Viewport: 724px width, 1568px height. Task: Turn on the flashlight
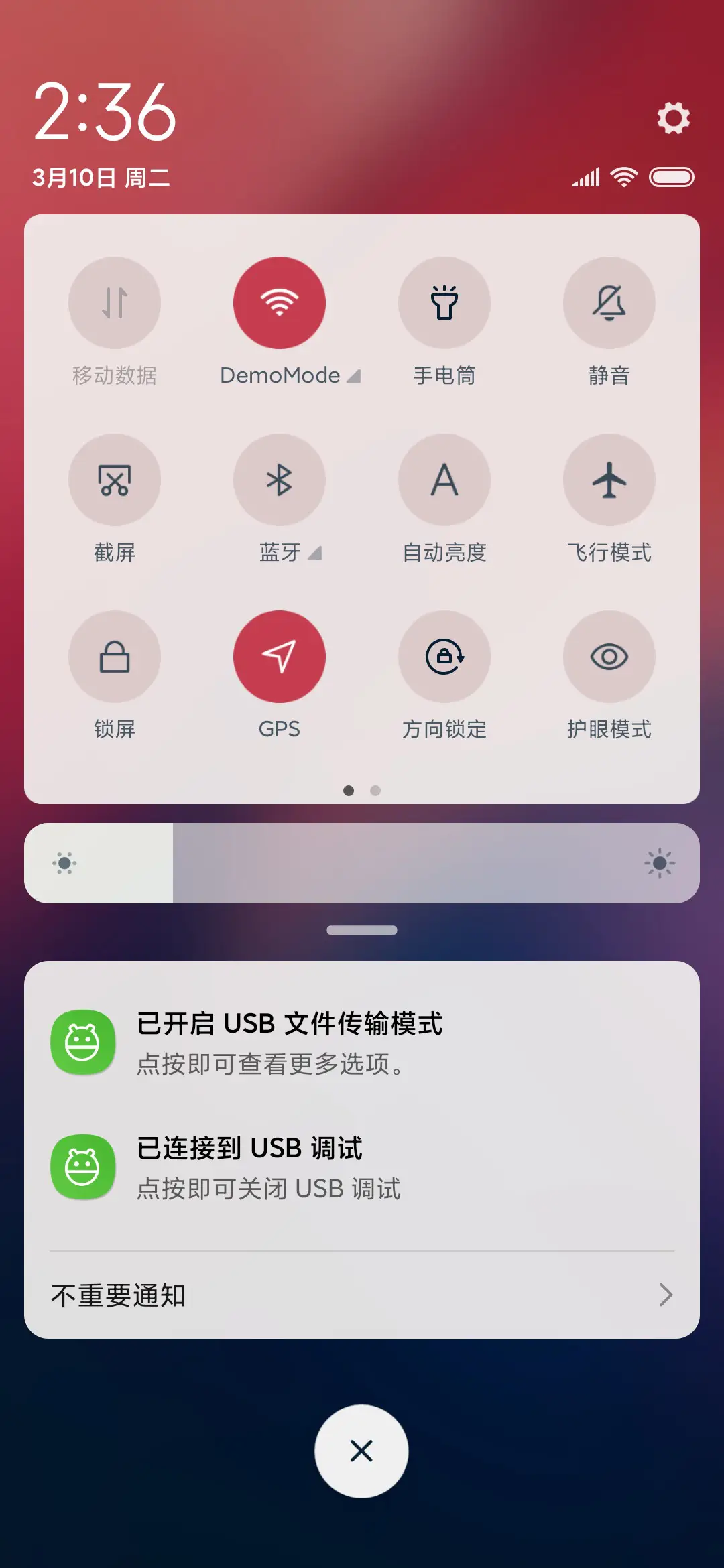[444, 303]
